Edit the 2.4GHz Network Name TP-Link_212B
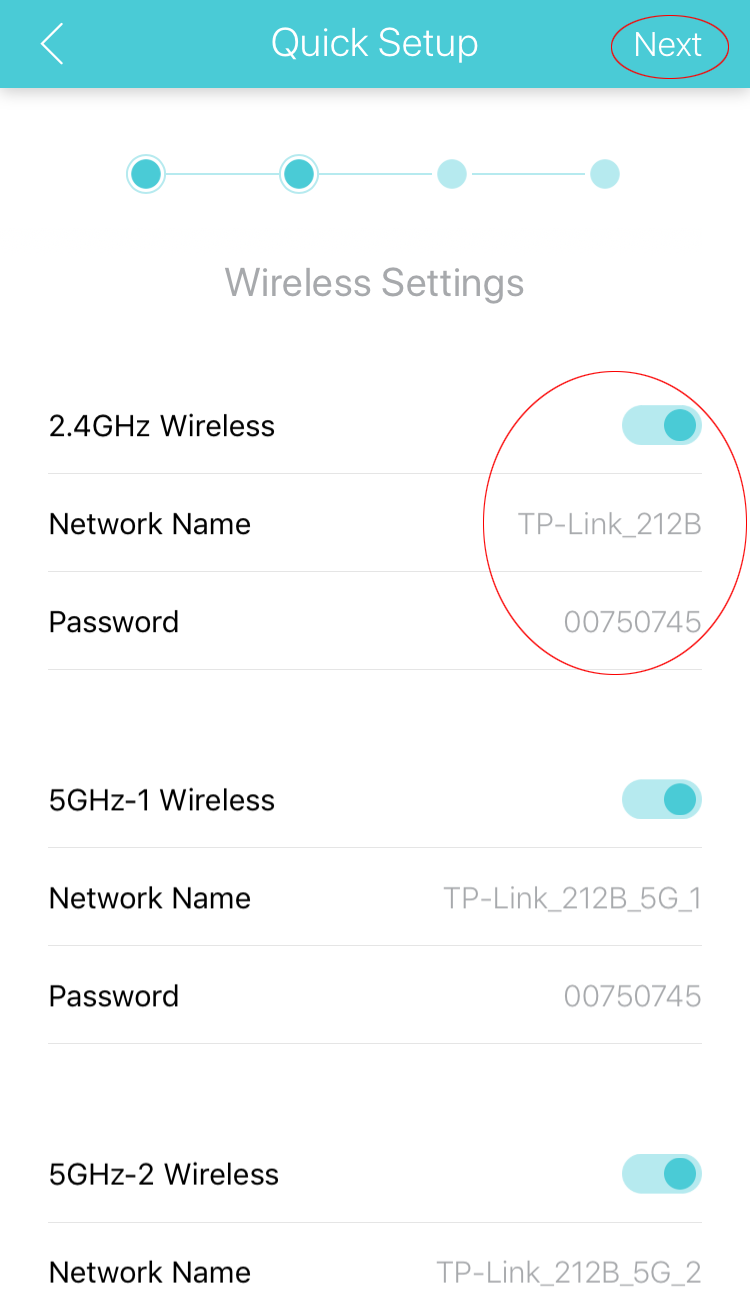Image resolution: width=750 pixels, height=1294 pixels. 608,524
